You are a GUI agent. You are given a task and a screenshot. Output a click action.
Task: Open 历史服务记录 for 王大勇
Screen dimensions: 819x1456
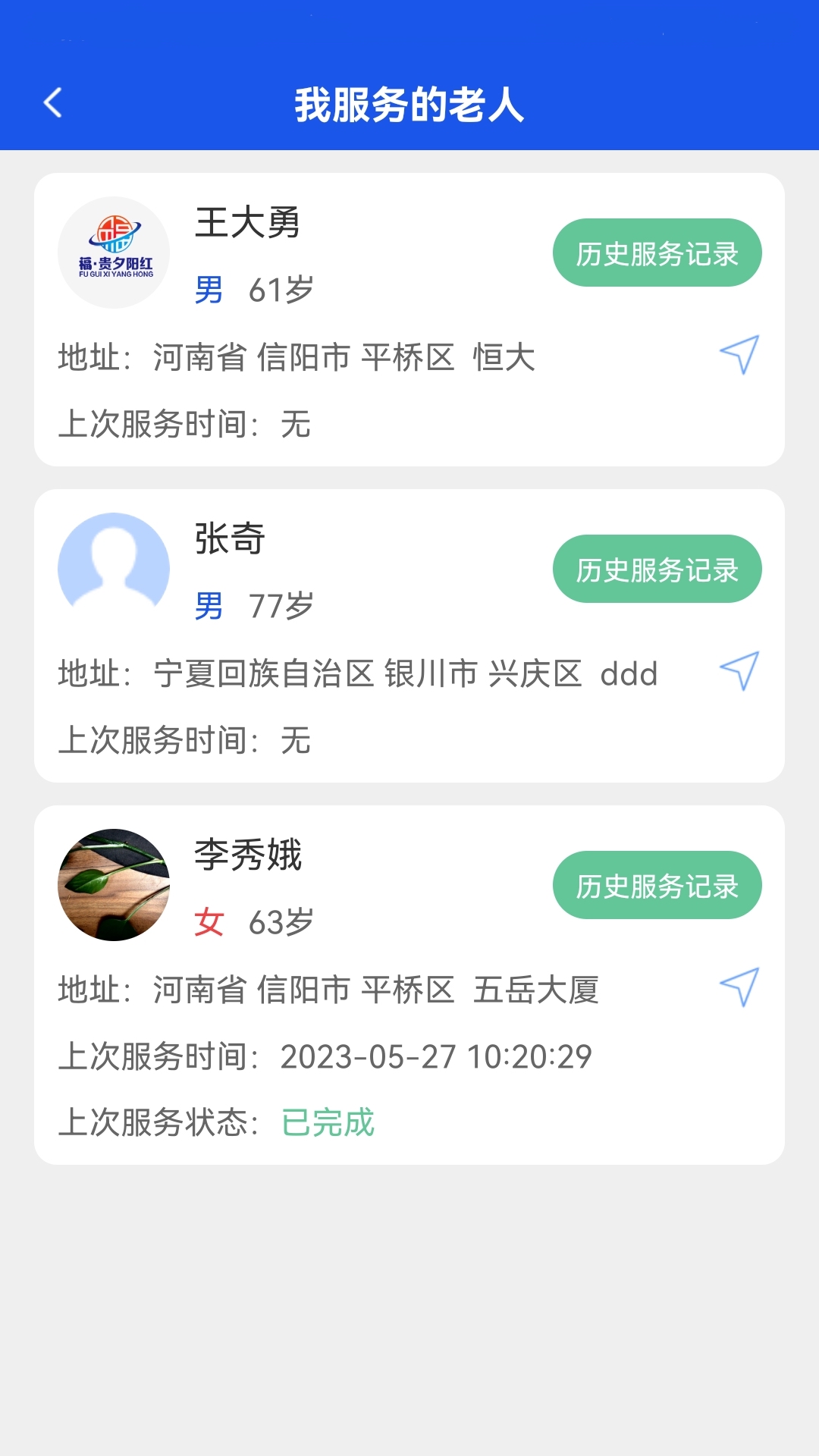pos(657,253)
